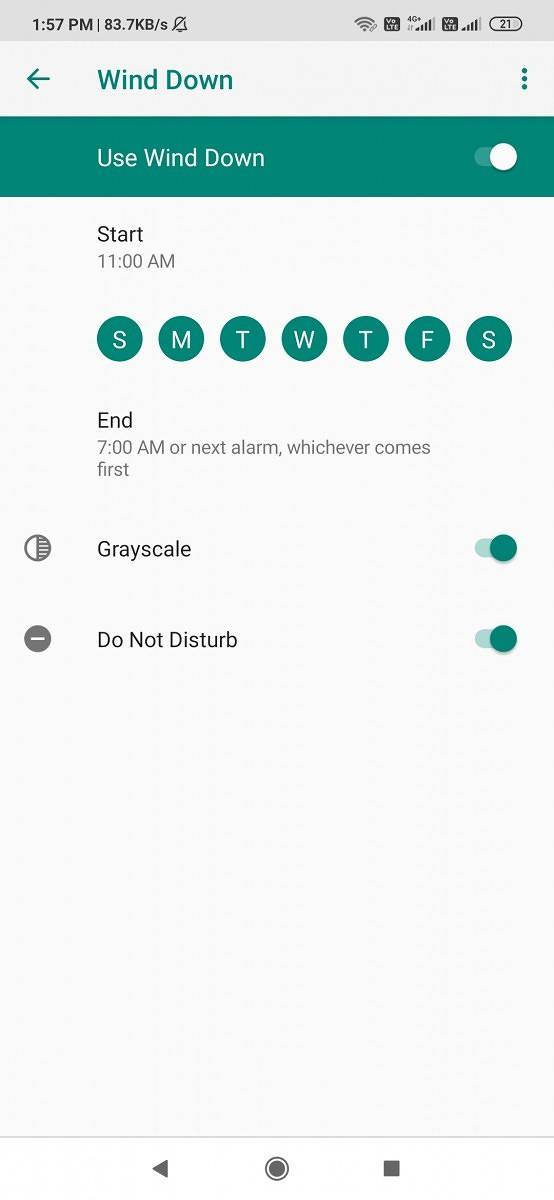Open the three-dot overflow menu
Screen dimensions: 554x1200
coord(524,79)
